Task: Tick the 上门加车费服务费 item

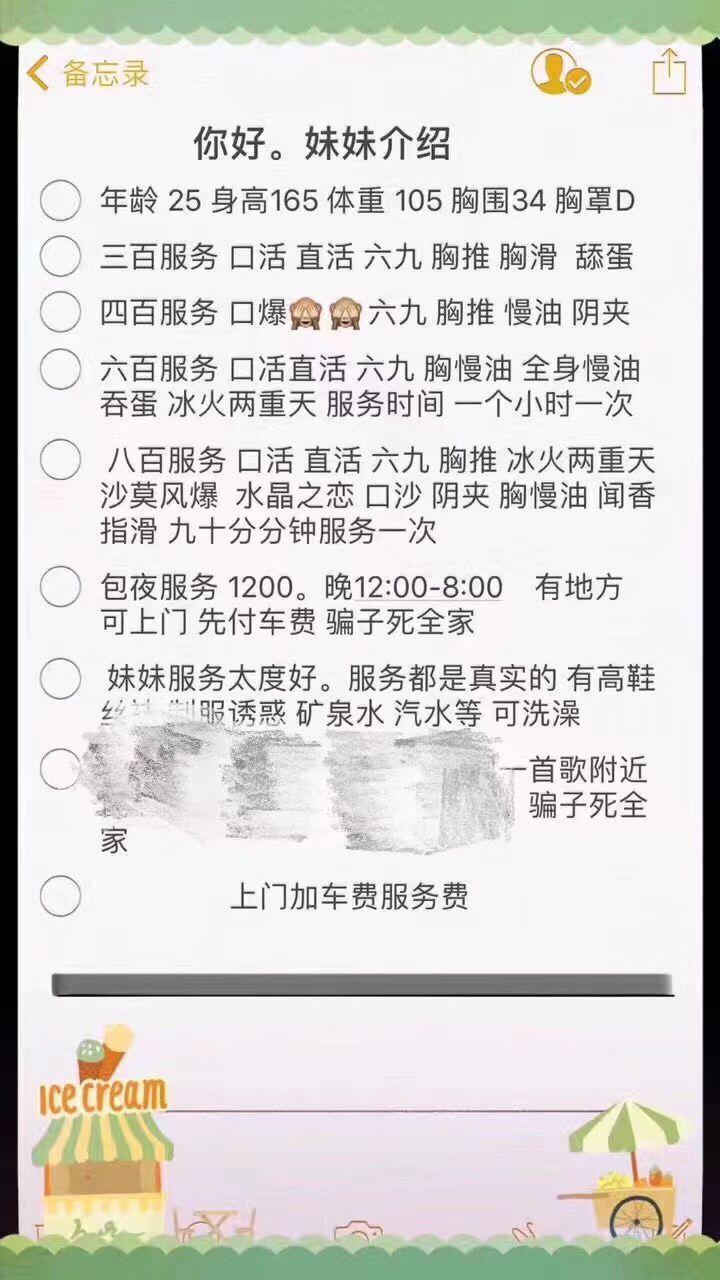Action: 60,896
